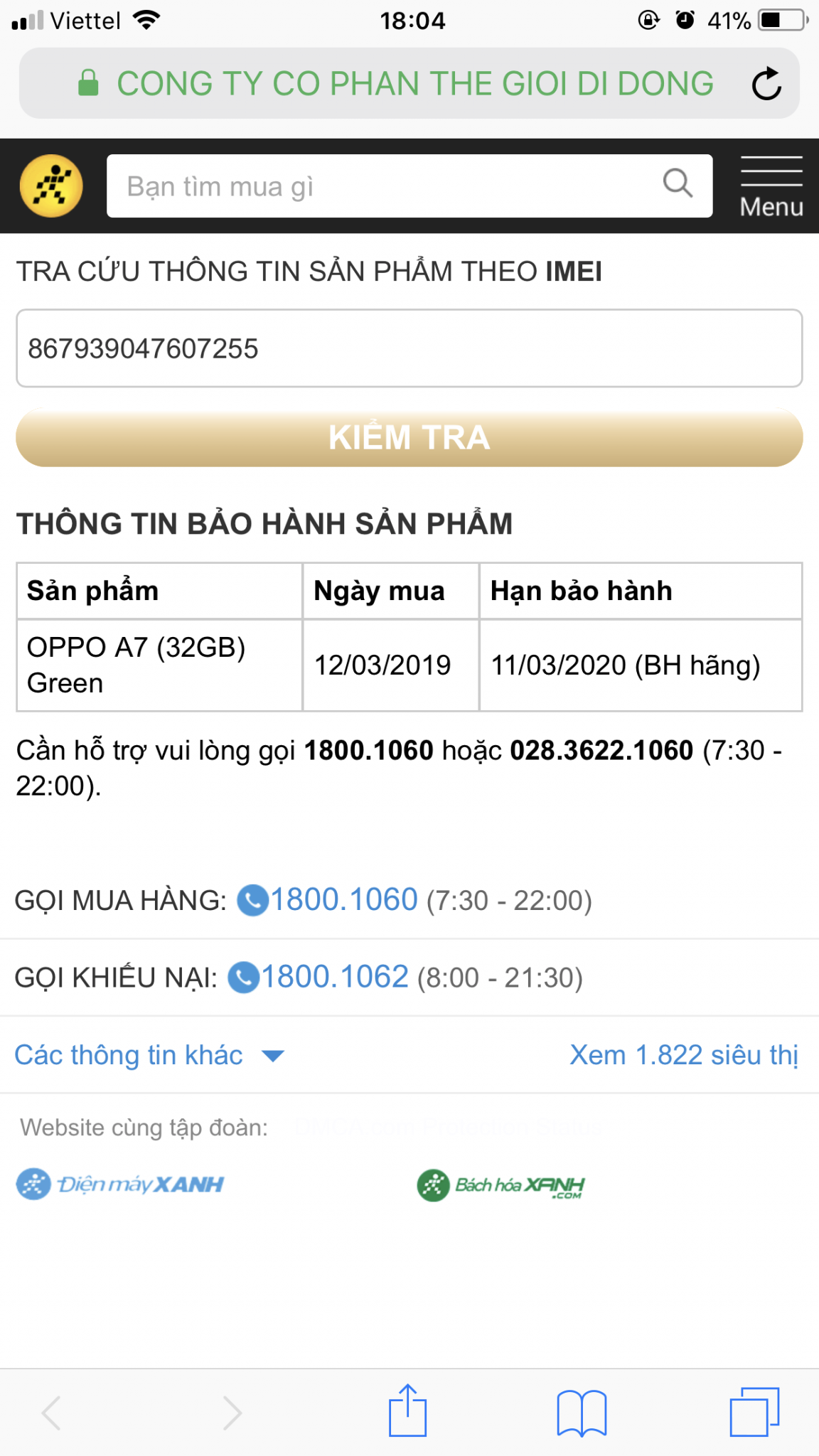Focus the "Bạn tìm mua gì" search box
This screenshot has width=819, height=1456.
(x=384, y=186)
